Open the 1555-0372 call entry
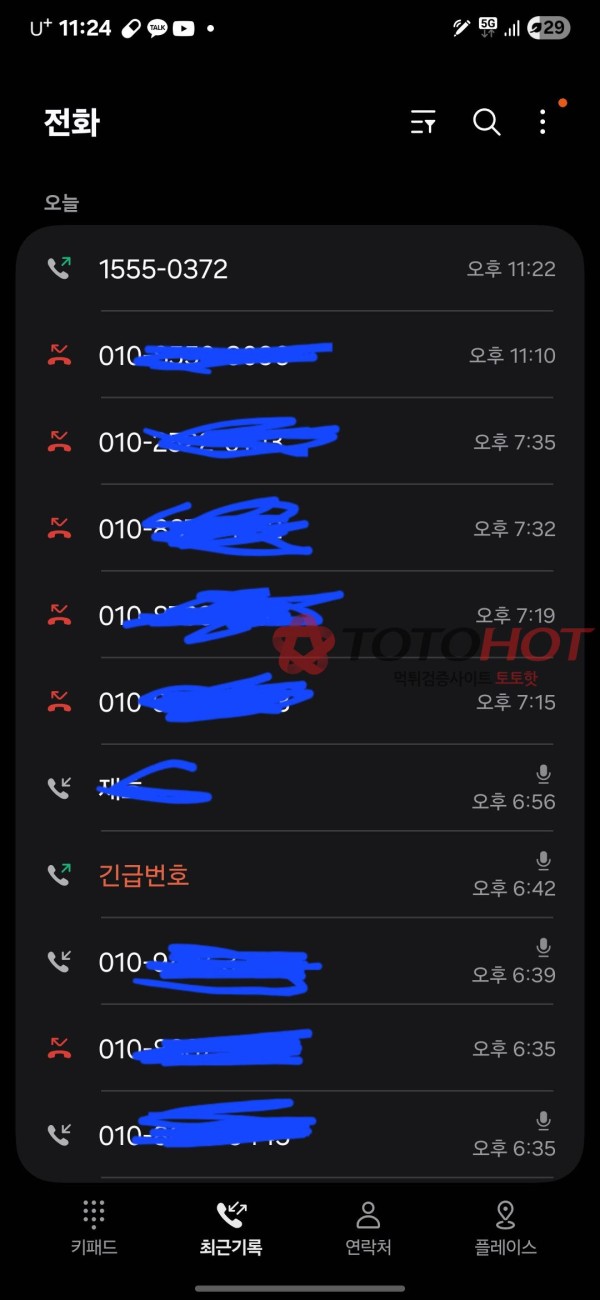The width and height of the screenshot is (600, 1300). [x=300, y=269]
